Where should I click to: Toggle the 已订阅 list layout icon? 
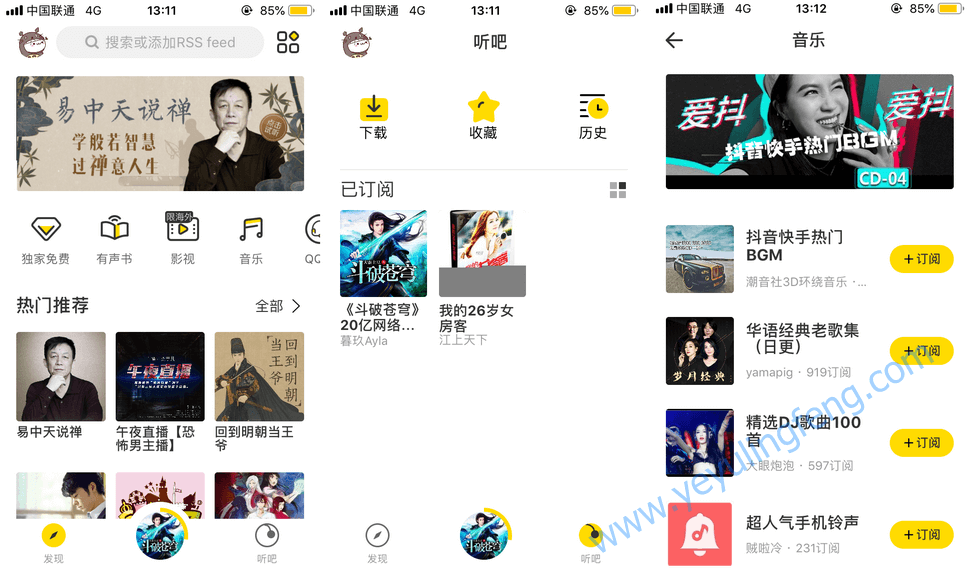(618, 190)
